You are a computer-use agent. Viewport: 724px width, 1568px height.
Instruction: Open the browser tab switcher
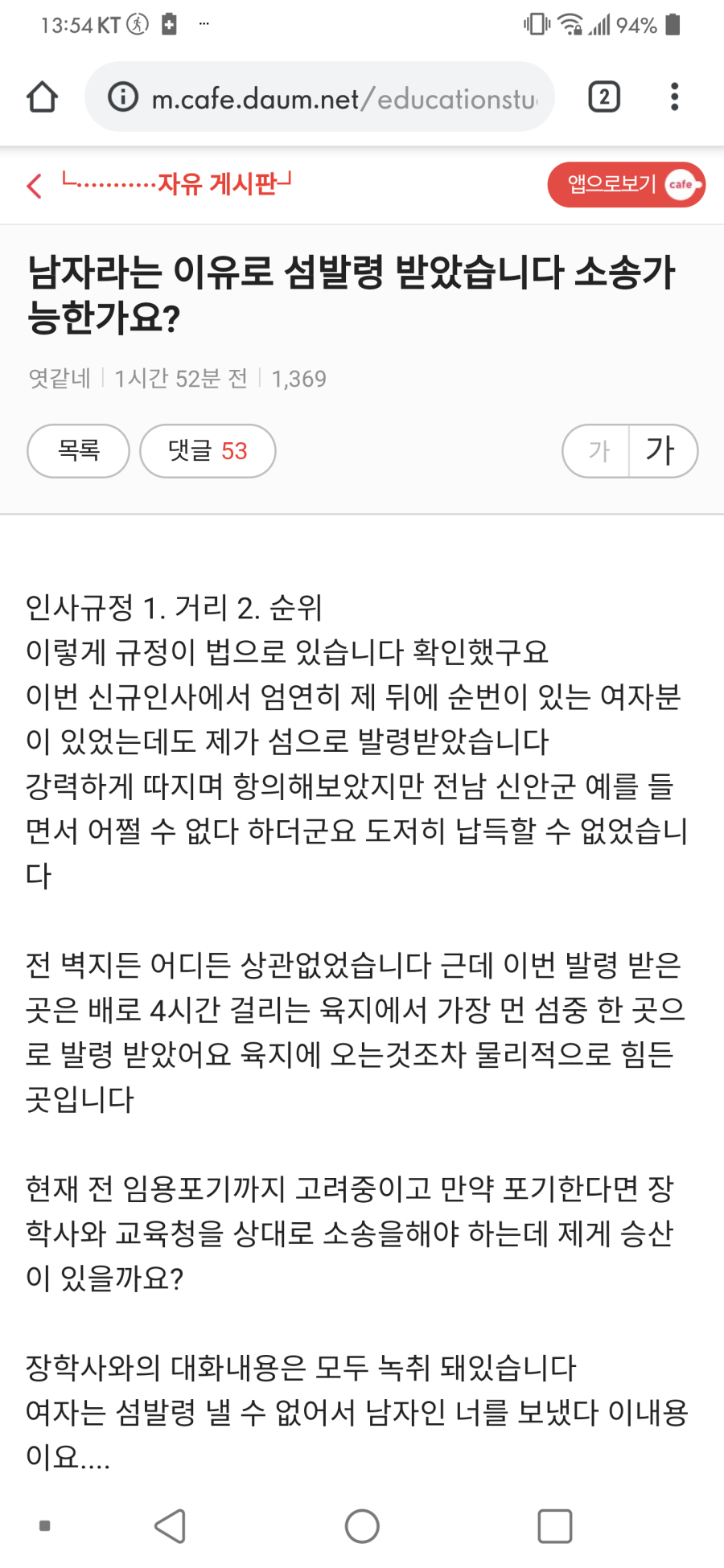pos(604,97)
